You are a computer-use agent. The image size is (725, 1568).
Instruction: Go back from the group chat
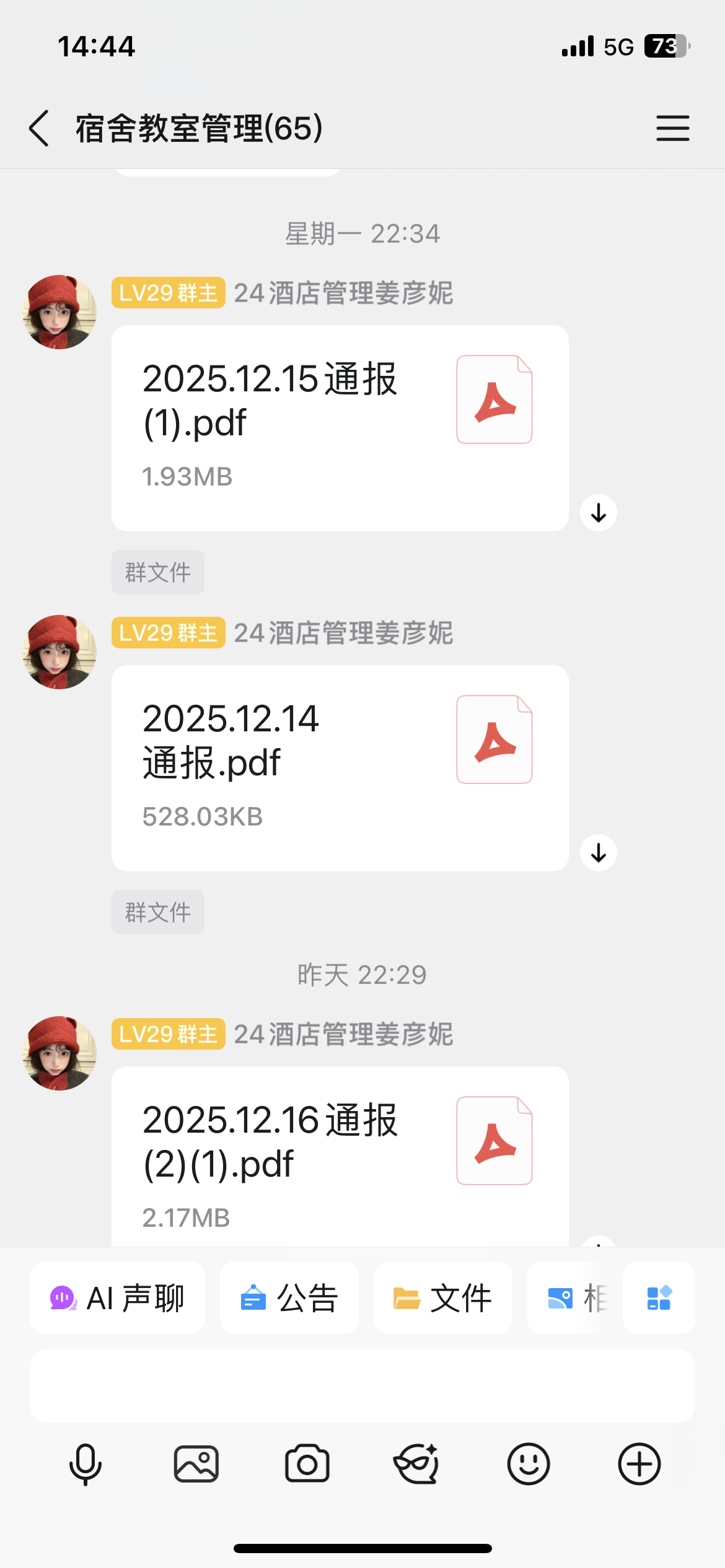39,129
